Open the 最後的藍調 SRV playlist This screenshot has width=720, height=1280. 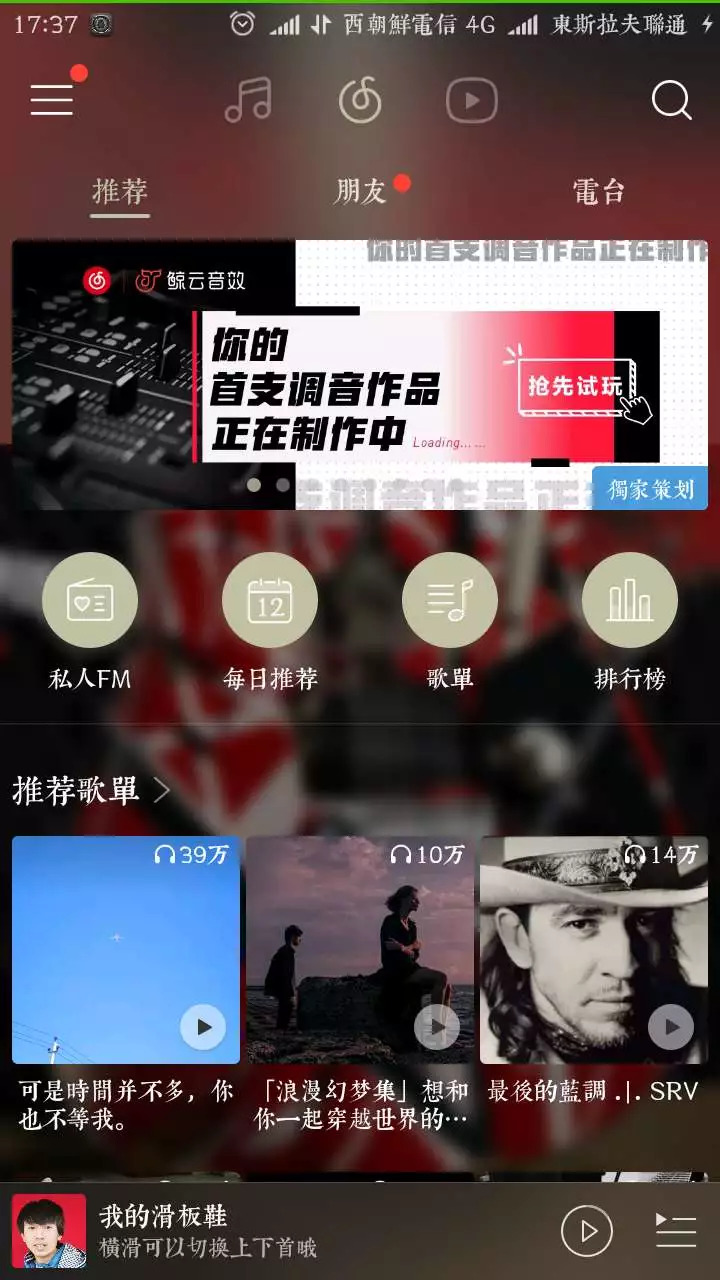594,950
